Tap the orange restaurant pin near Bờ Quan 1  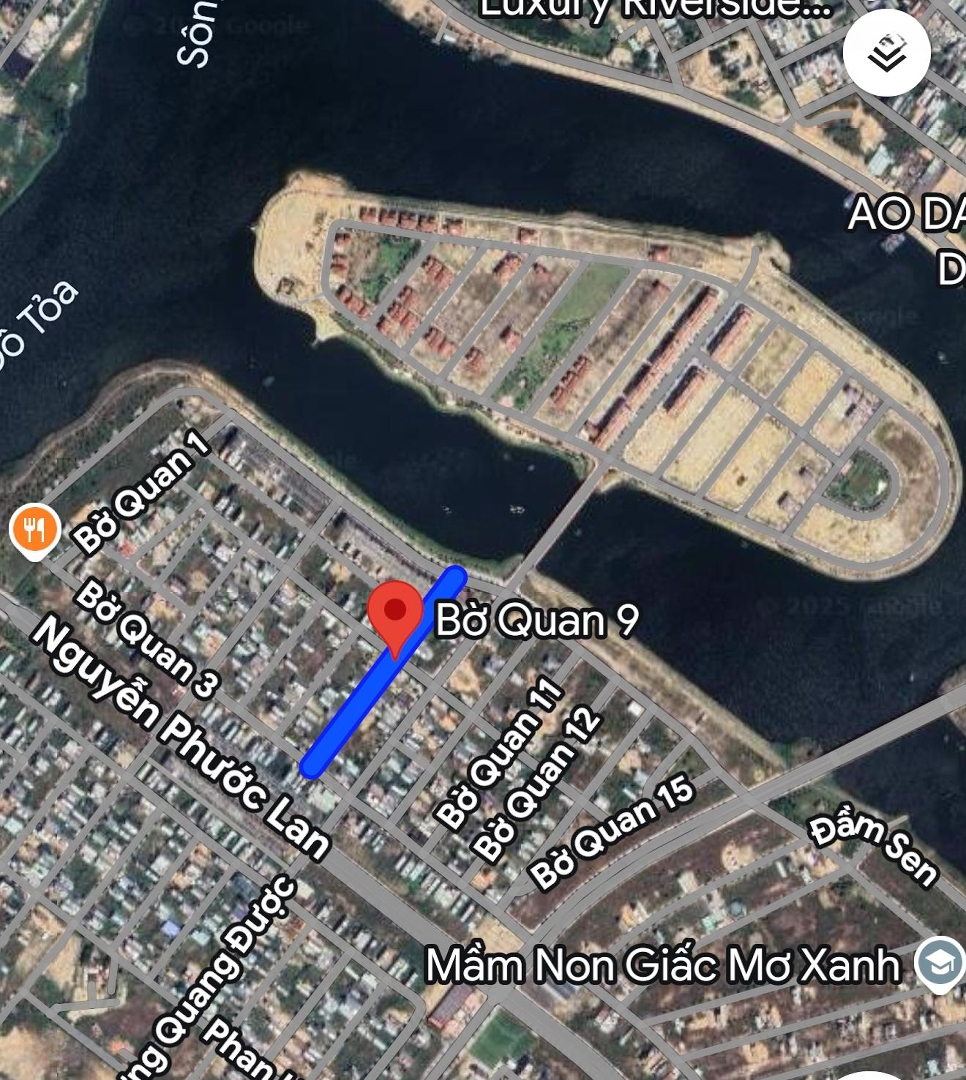(x=35, y=529)
